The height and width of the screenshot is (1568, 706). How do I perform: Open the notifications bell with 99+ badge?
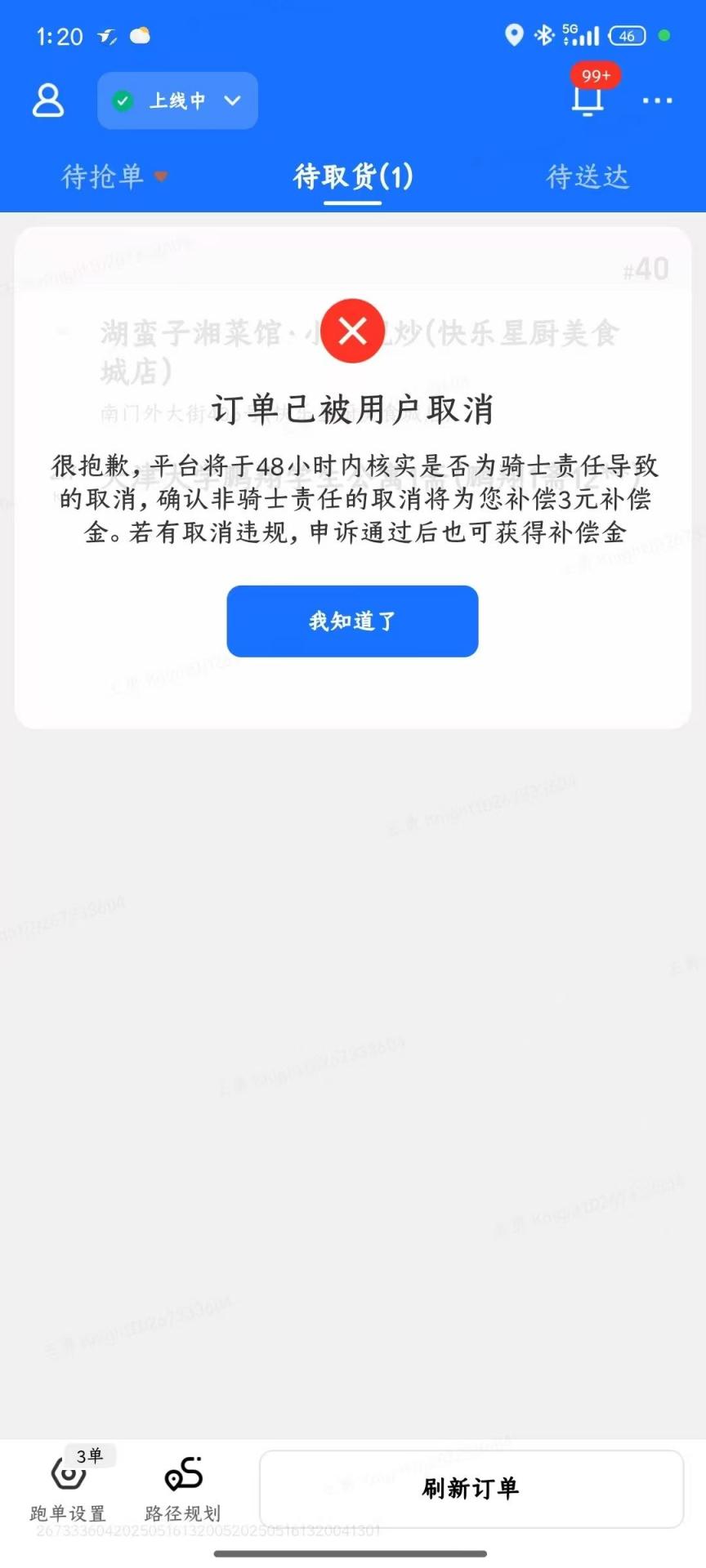point(588,98)
